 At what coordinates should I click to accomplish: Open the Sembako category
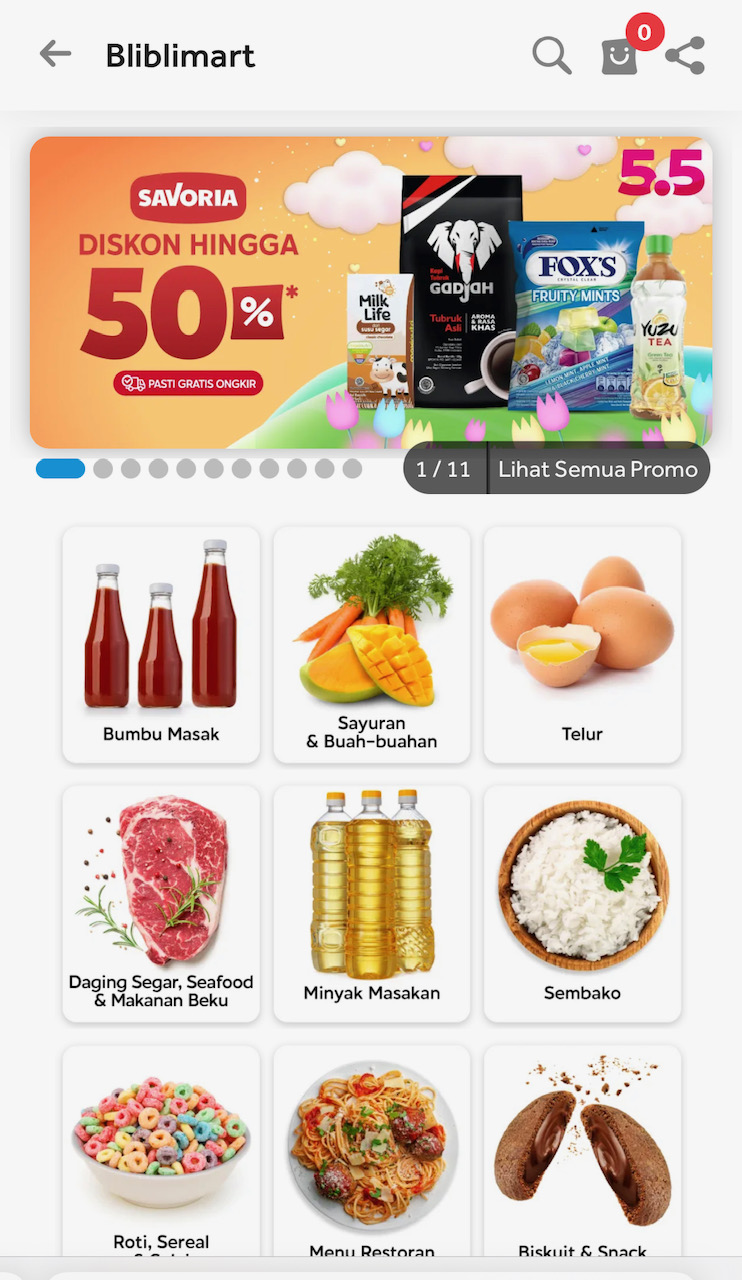click(582, 903)
